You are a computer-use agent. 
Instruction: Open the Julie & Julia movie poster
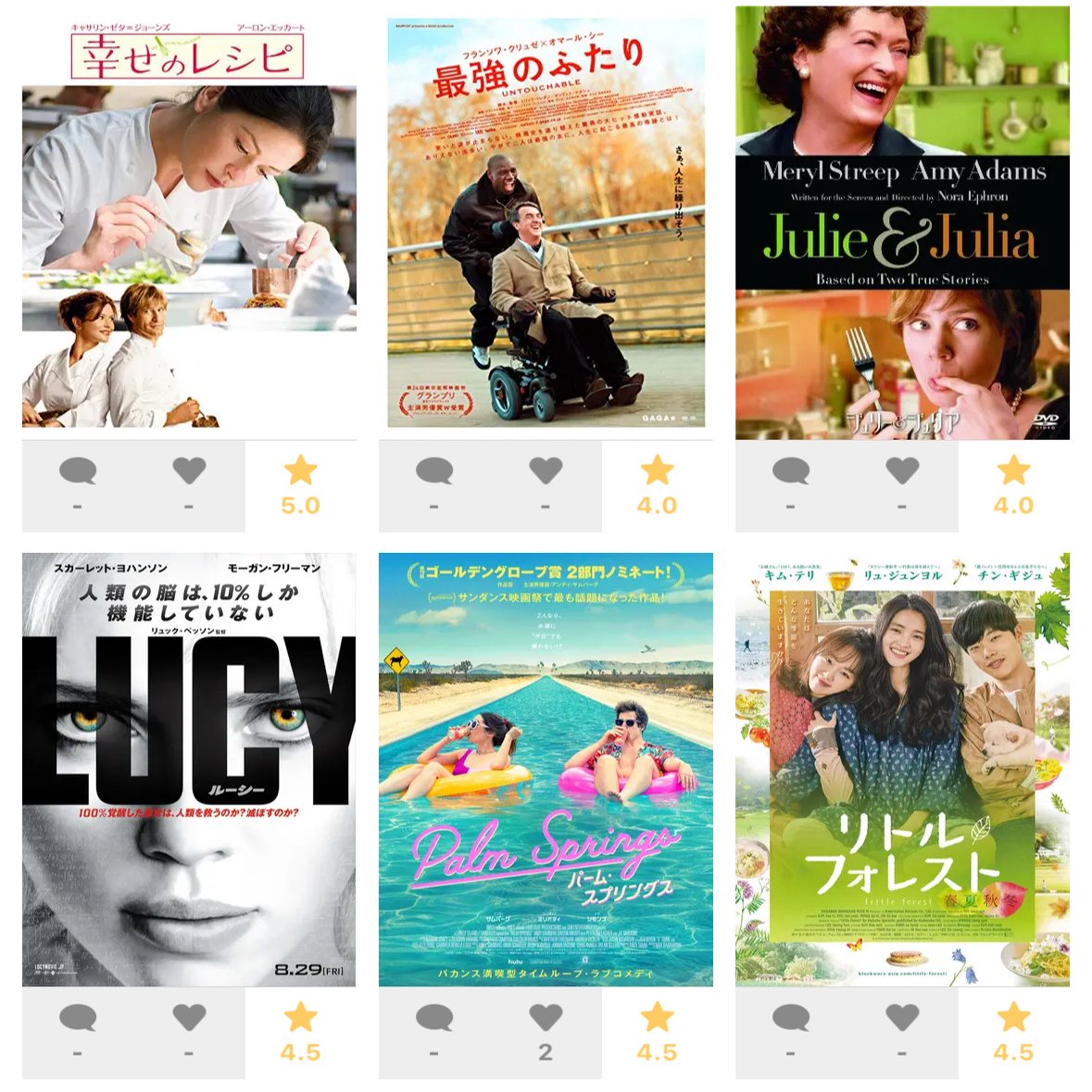902,222
